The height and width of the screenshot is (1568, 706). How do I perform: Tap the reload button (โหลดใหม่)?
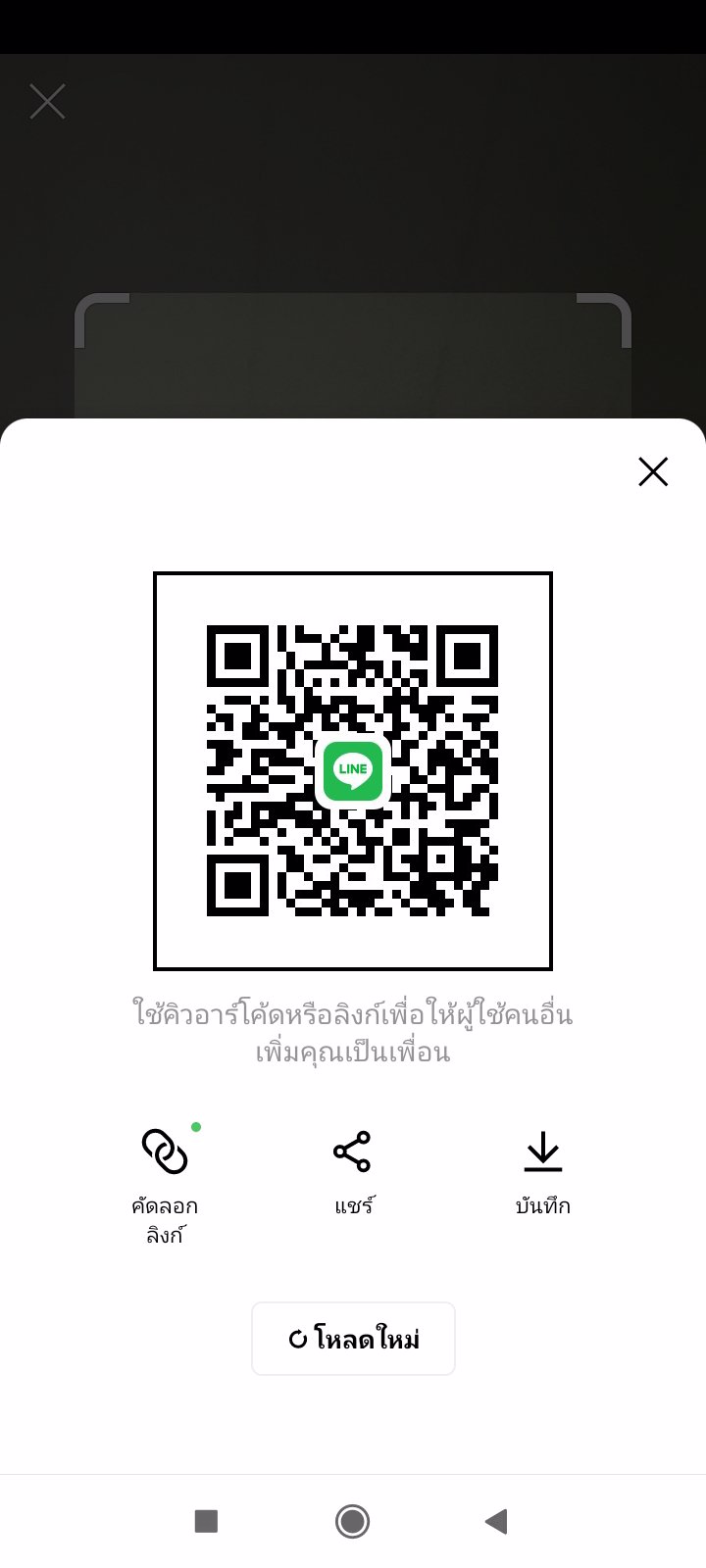353,1338
